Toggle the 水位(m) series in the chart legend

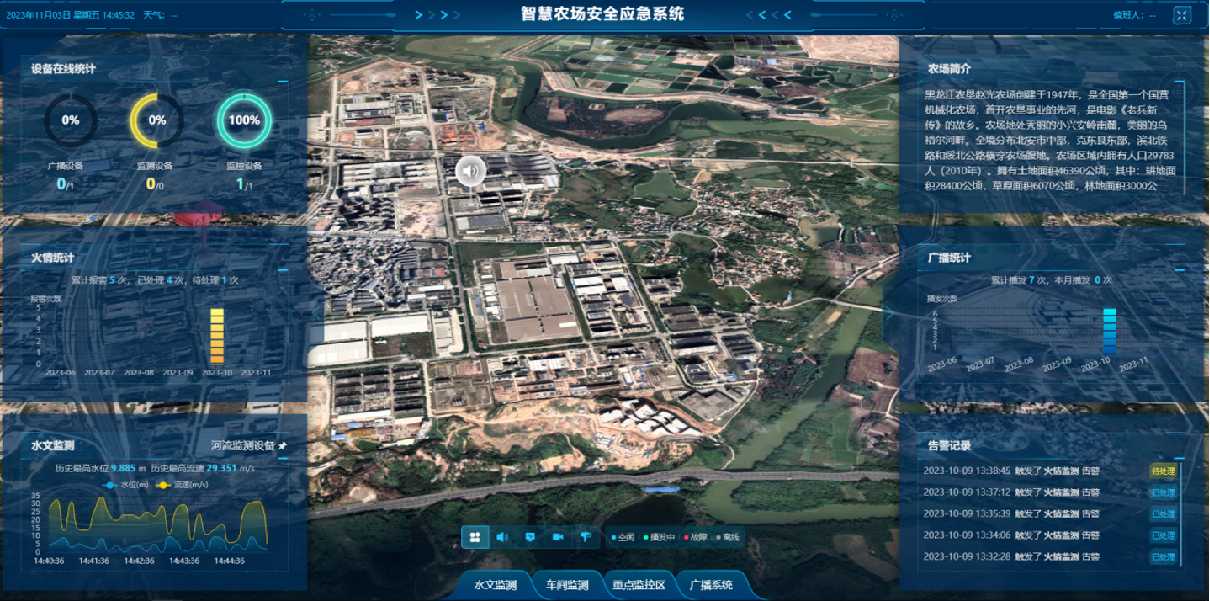[x=121, y=484]
